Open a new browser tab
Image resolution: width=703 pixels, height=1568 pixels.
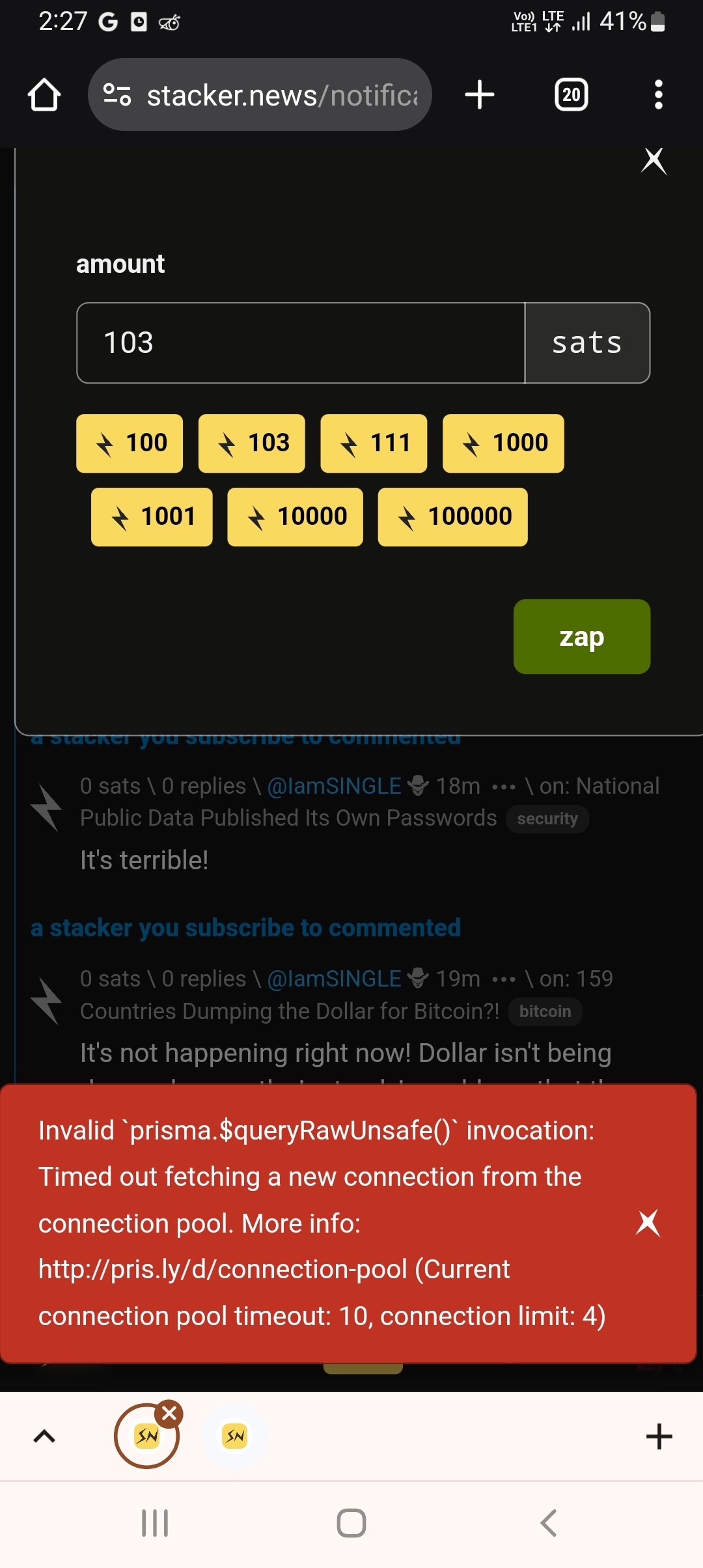(480, 95)
